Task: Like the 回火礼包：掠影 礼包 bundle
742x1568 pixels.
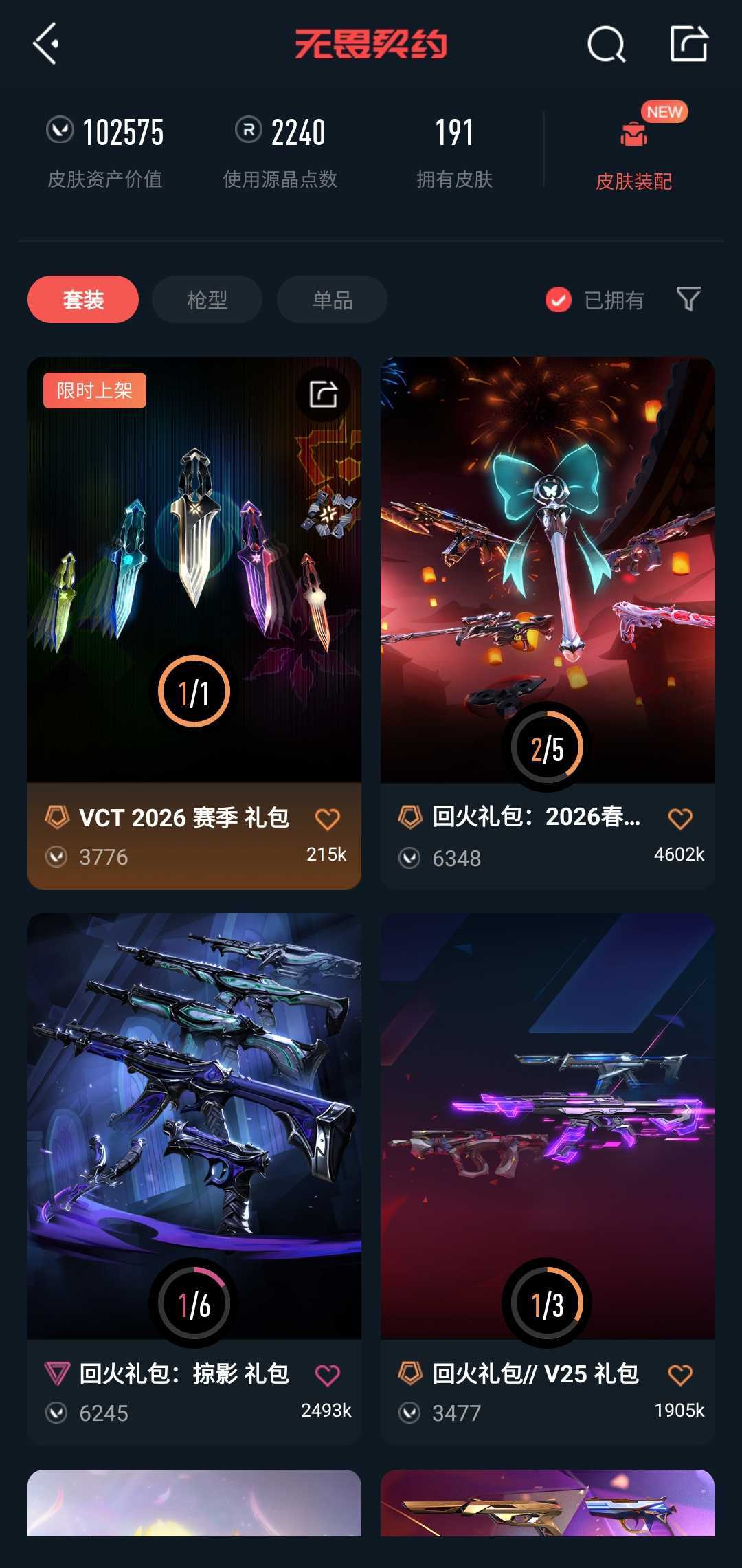Action: click(327, 1375)
